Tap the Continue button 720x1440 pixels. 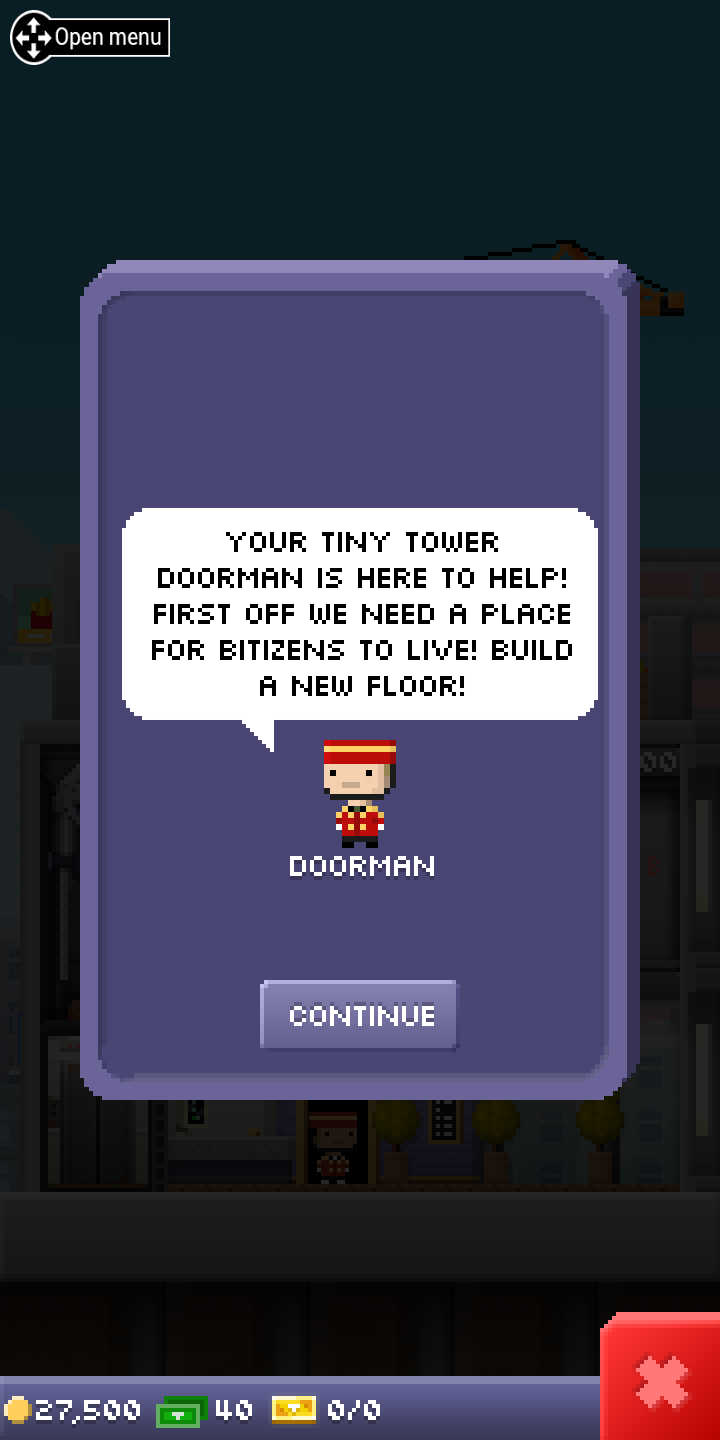pos(360,1015)
